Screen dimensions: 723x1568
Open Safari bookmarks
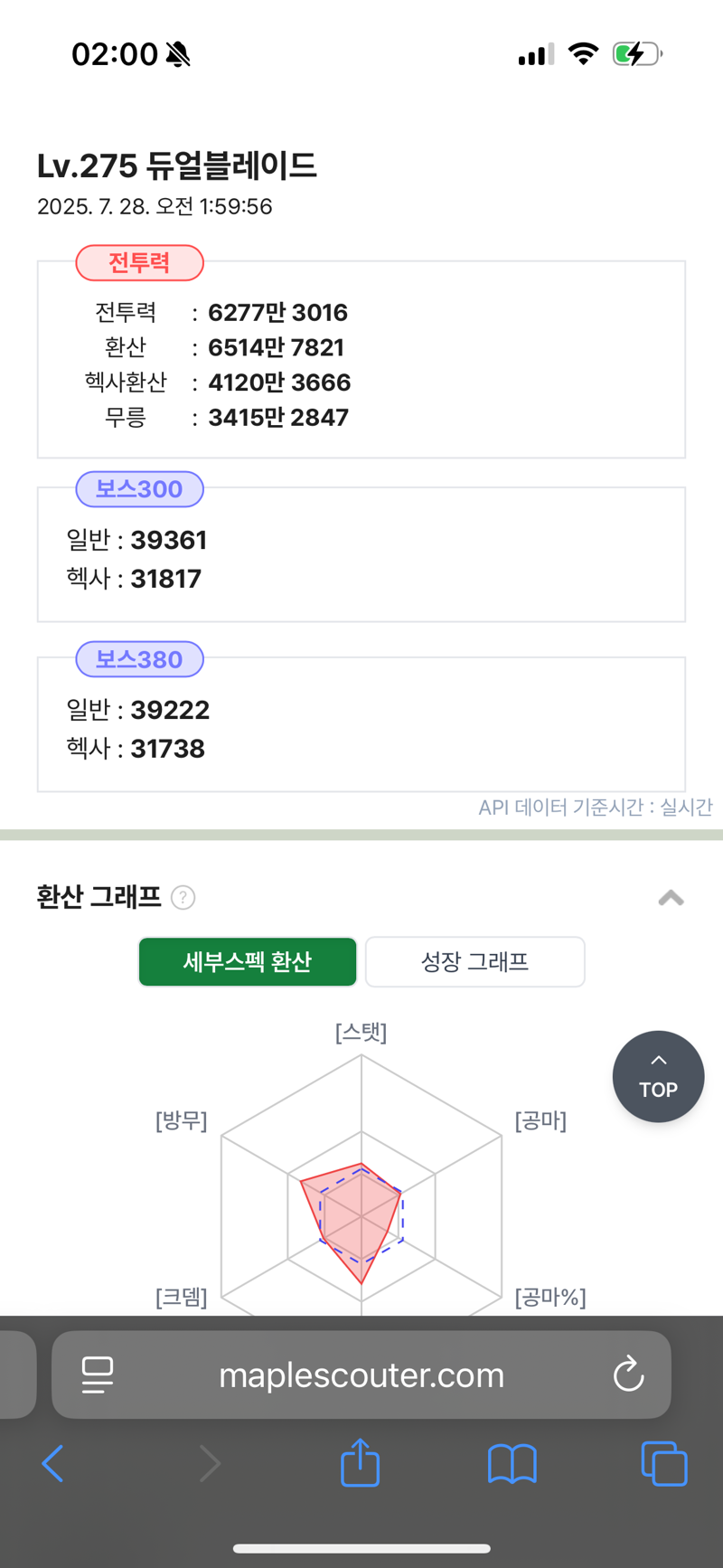[x=512, y=1463]
